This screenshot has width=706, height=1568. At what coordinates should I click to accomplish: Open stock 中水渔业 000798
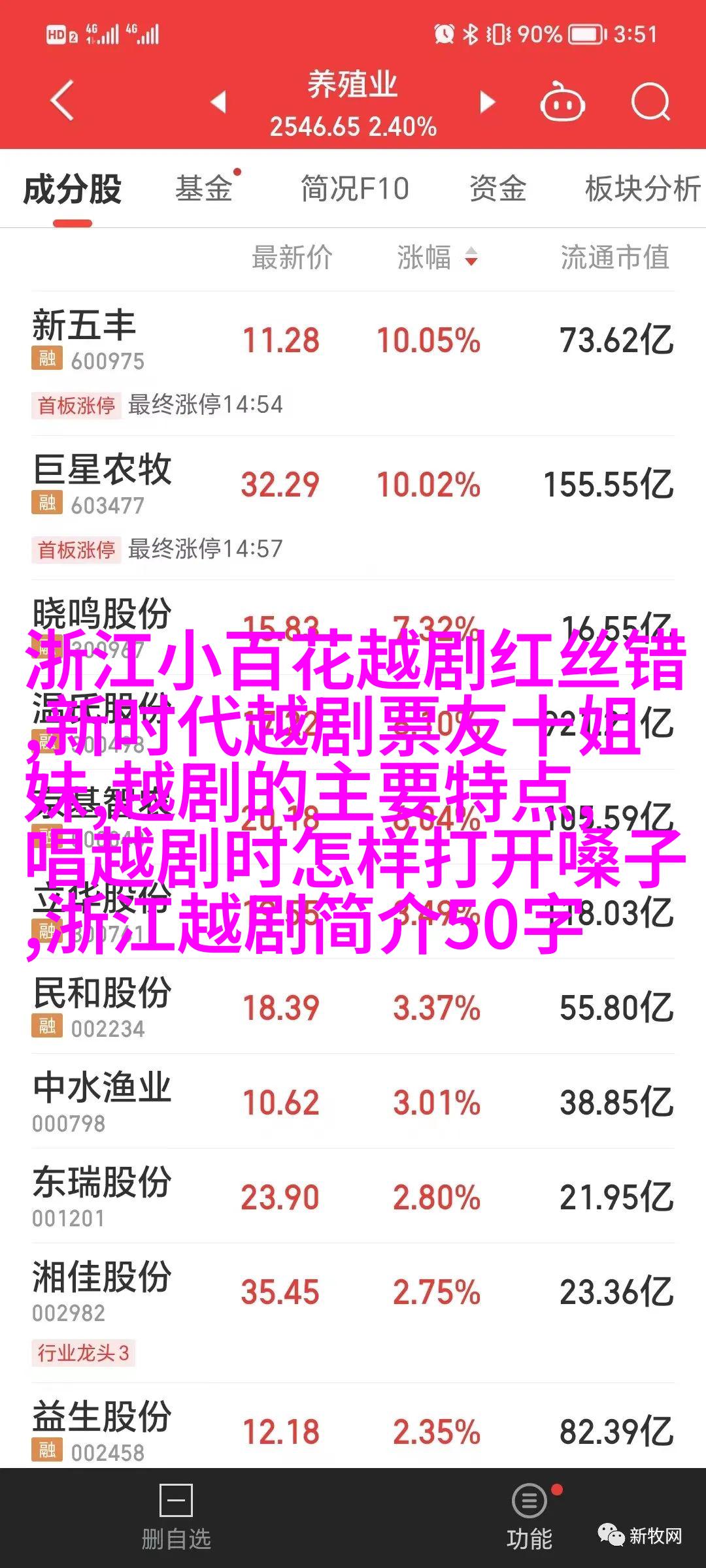[353, 1102]
